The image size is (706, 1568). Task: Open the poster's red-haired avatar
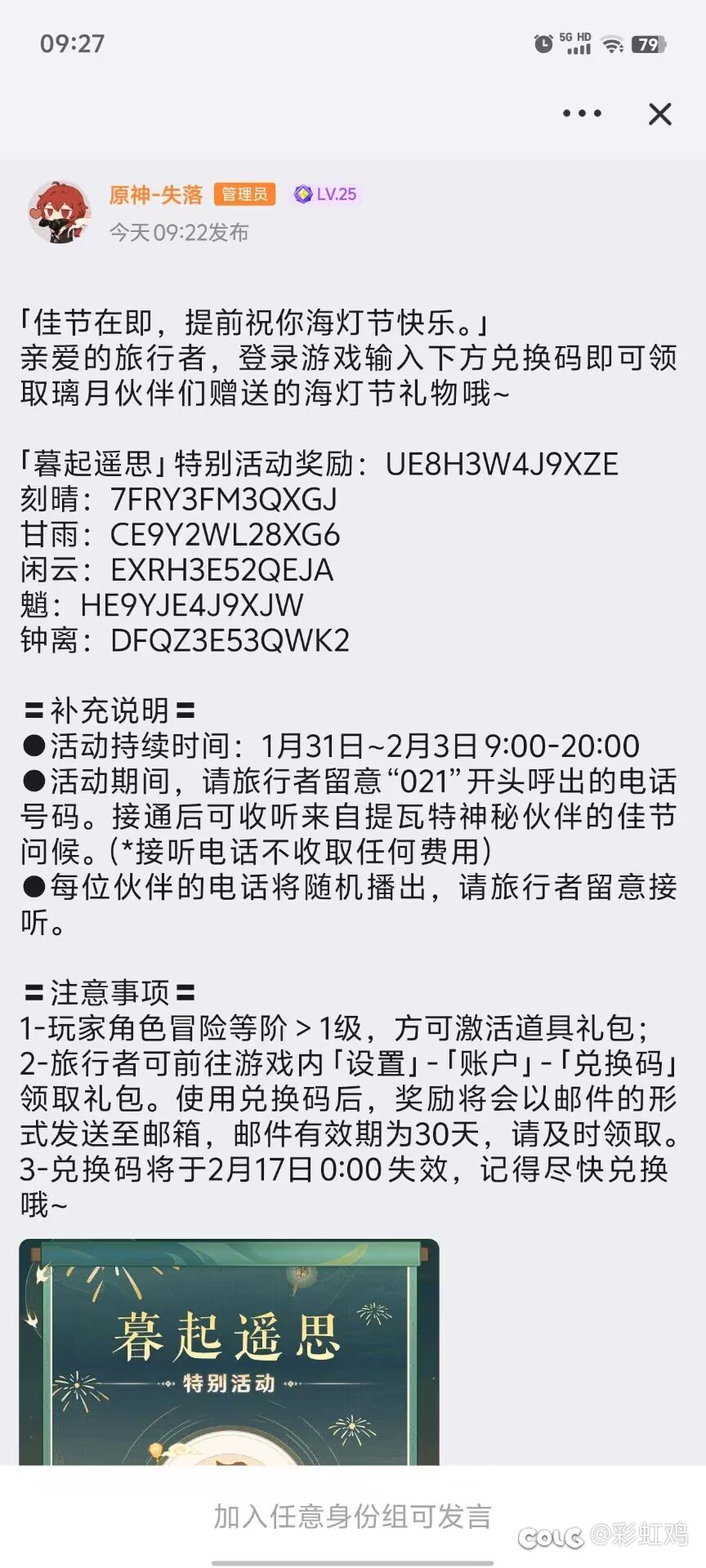pyautogui.click(x=59, y=212)
